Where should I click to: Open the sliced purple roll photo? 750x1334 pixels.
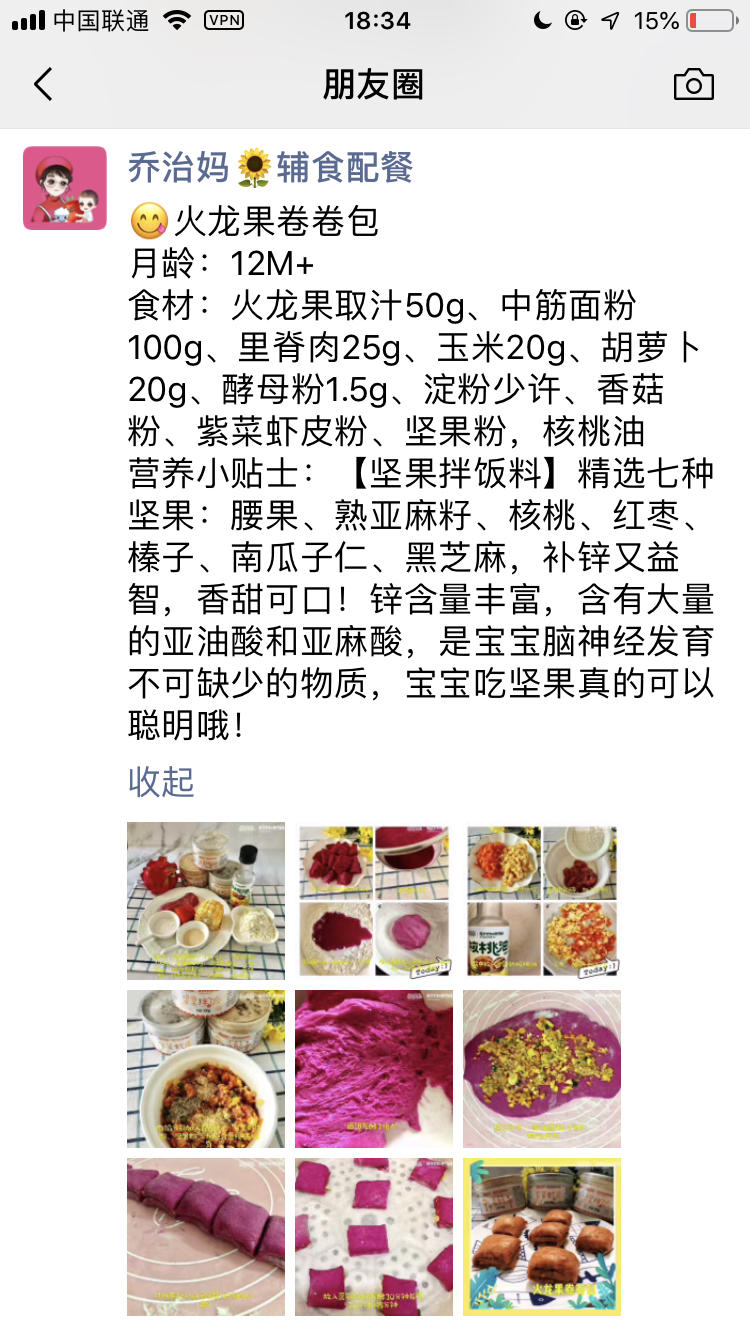(206, 1236)
